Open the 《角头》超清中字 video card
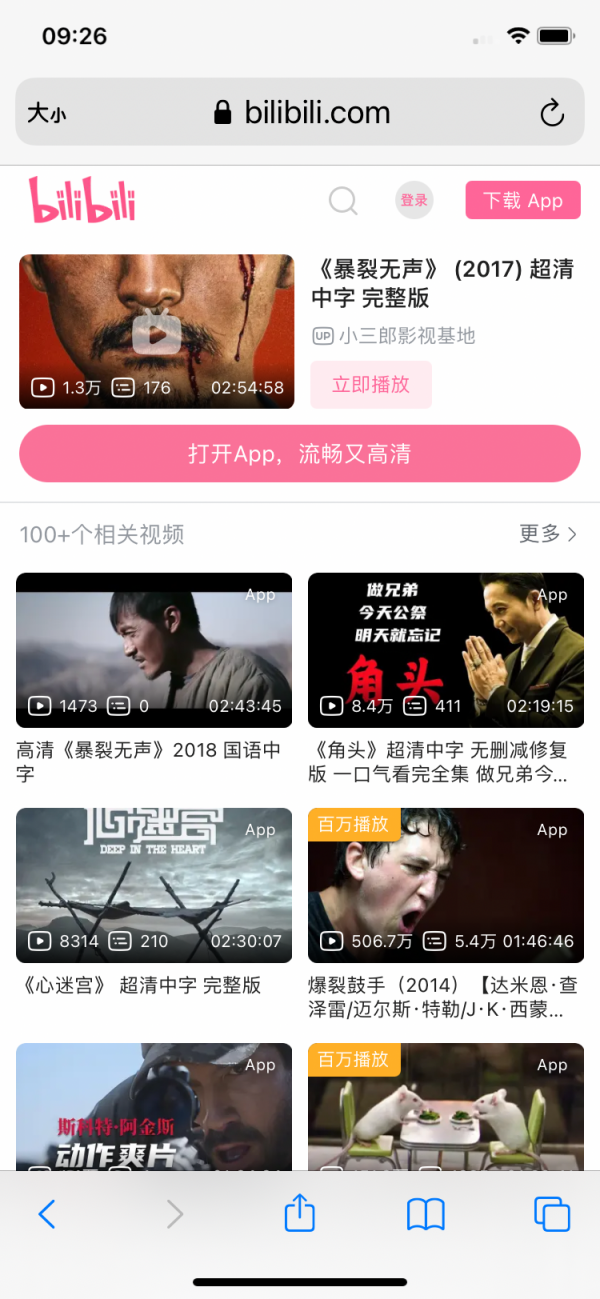Viewport: 600px width, 1299px height. click(x=446, y=650)
